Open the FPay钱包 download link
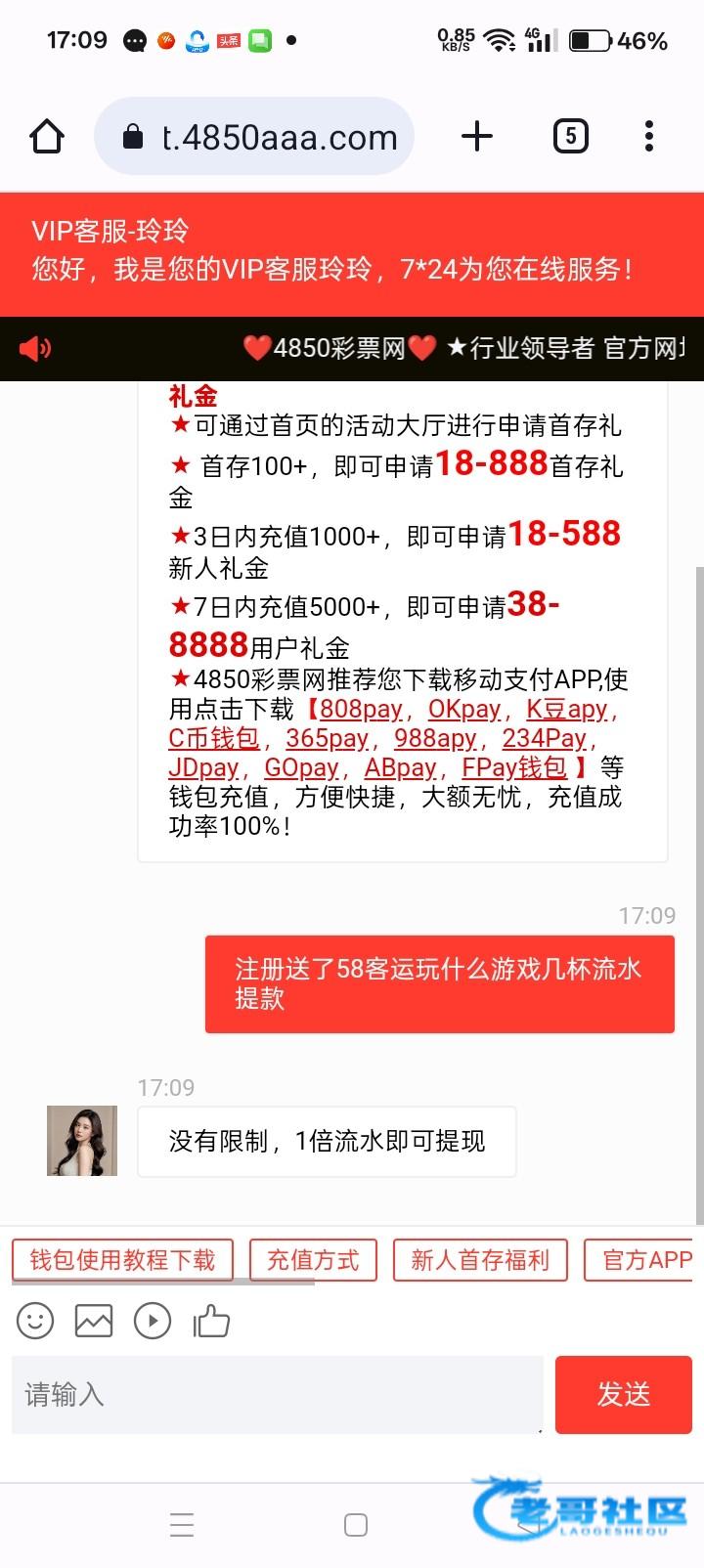704x1568 pixels. point(514,767)
